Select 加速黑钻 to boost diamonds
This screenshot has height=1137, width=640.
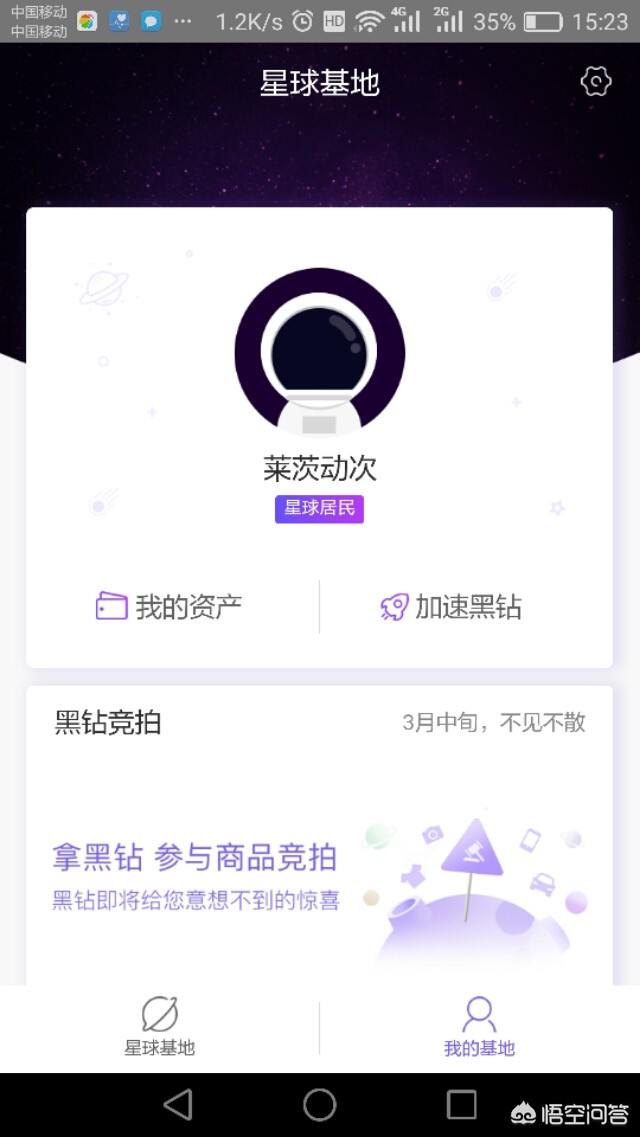pyautogui.click(x=451, y=606)
